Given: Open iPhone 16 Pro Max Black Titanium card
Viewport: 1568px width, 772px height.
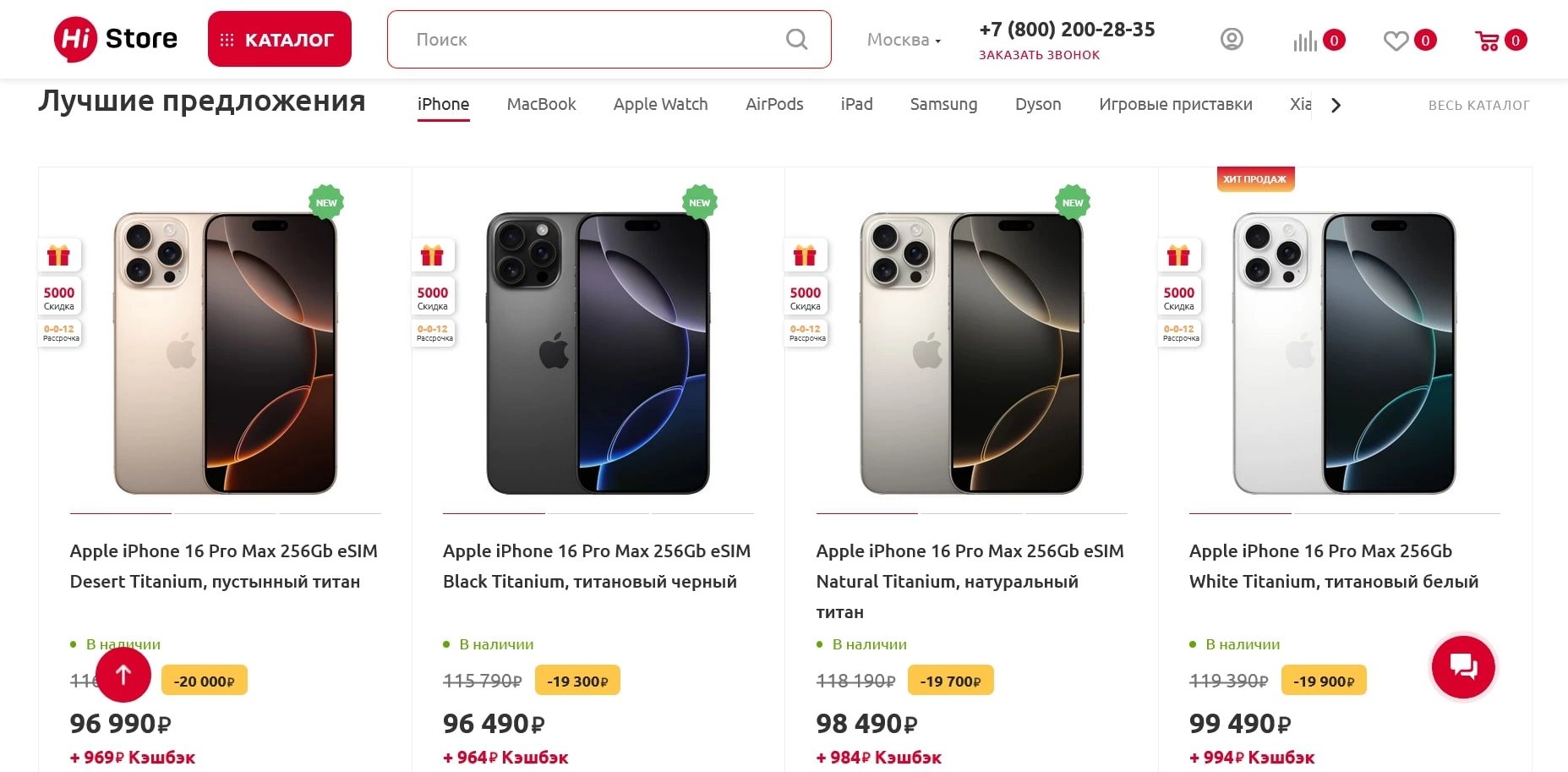Looking at the screenshot, I should 597,566.
